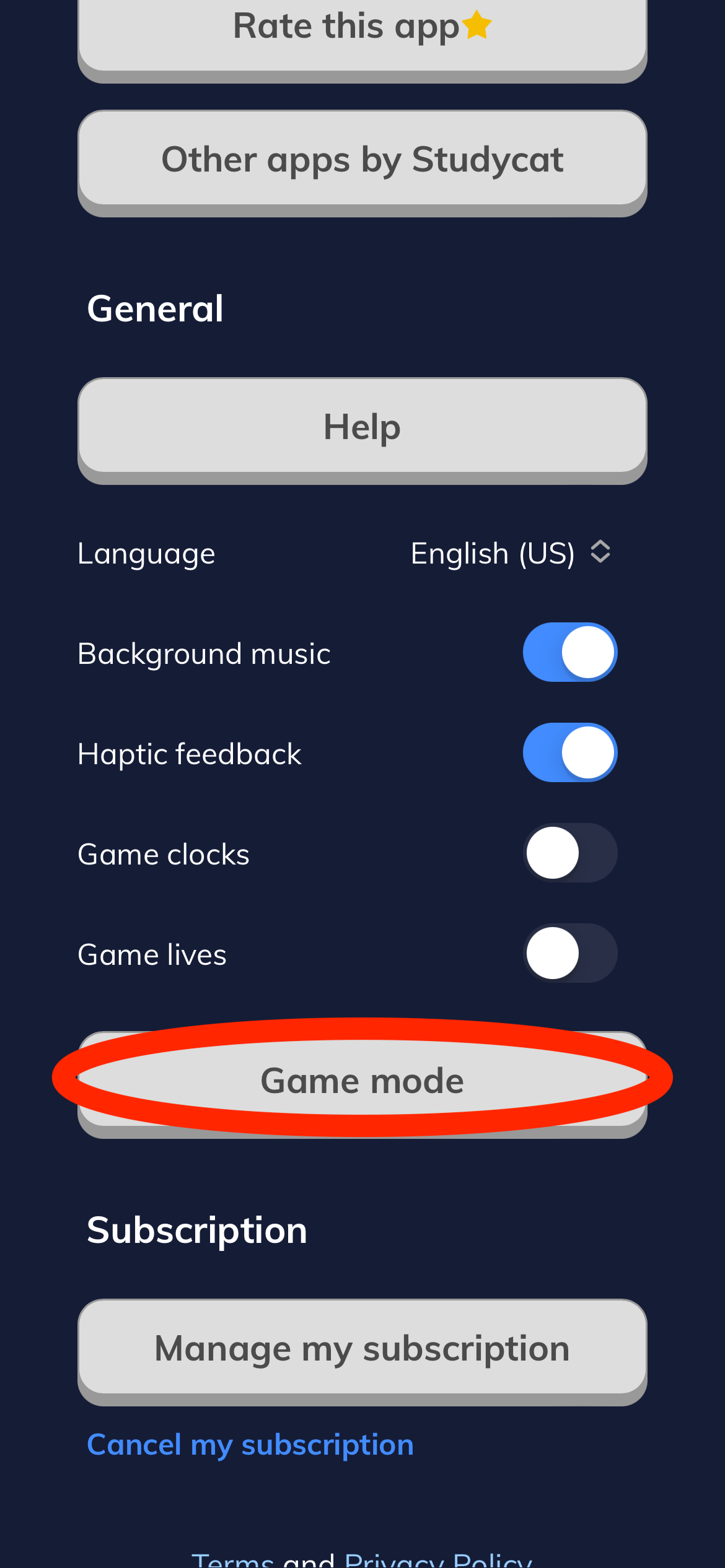Viewport: 725px width, 1568px height.
Task: Tap the Help button
Action: (x=362, y=426)
